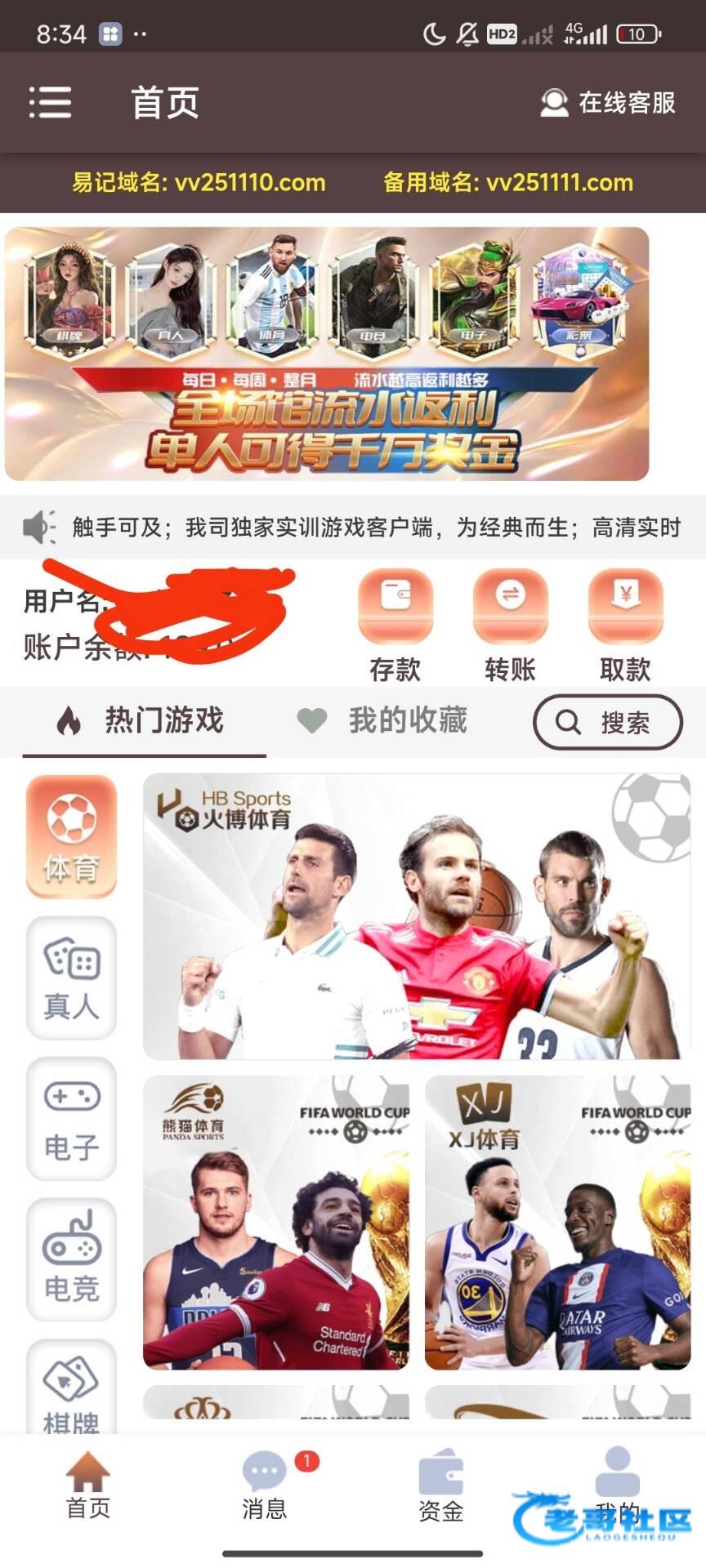Switch to 热门游戏 tab

(x=143, y=721)
